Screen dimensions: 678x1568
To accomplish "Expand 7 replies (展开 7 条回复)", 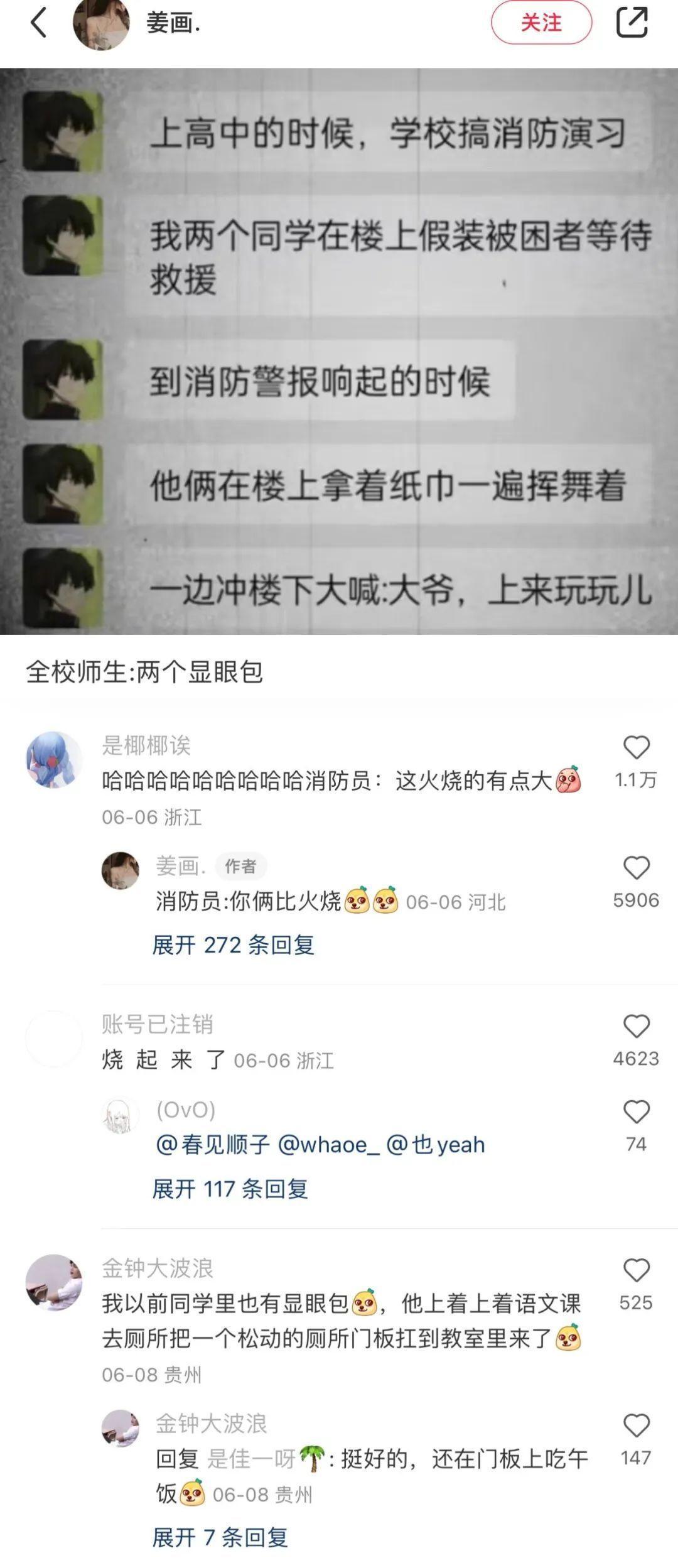I will click(220, 1537).
